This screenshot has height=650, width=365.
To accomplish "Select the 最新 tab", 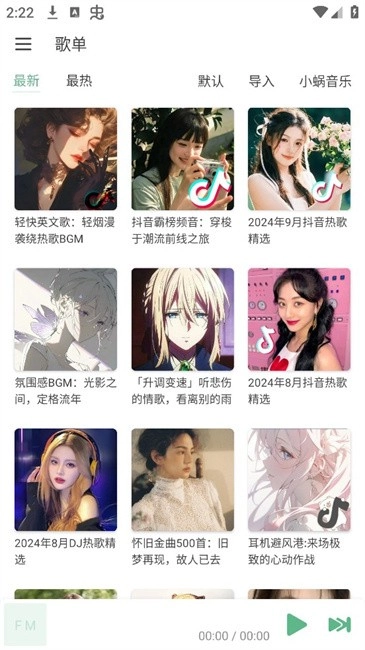I will pos(26,81).
